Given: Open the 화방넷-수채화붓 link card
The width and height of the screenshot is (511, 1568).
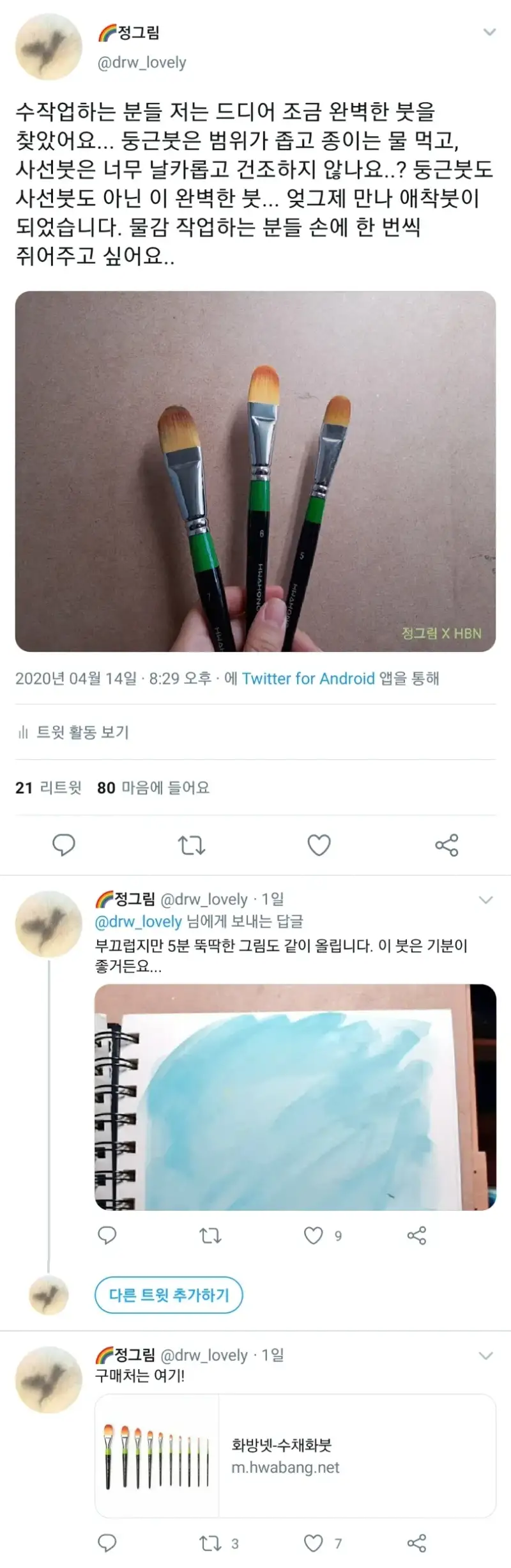Looking at the screenshot, I should pyautogui.click(x=295, y=1456).
